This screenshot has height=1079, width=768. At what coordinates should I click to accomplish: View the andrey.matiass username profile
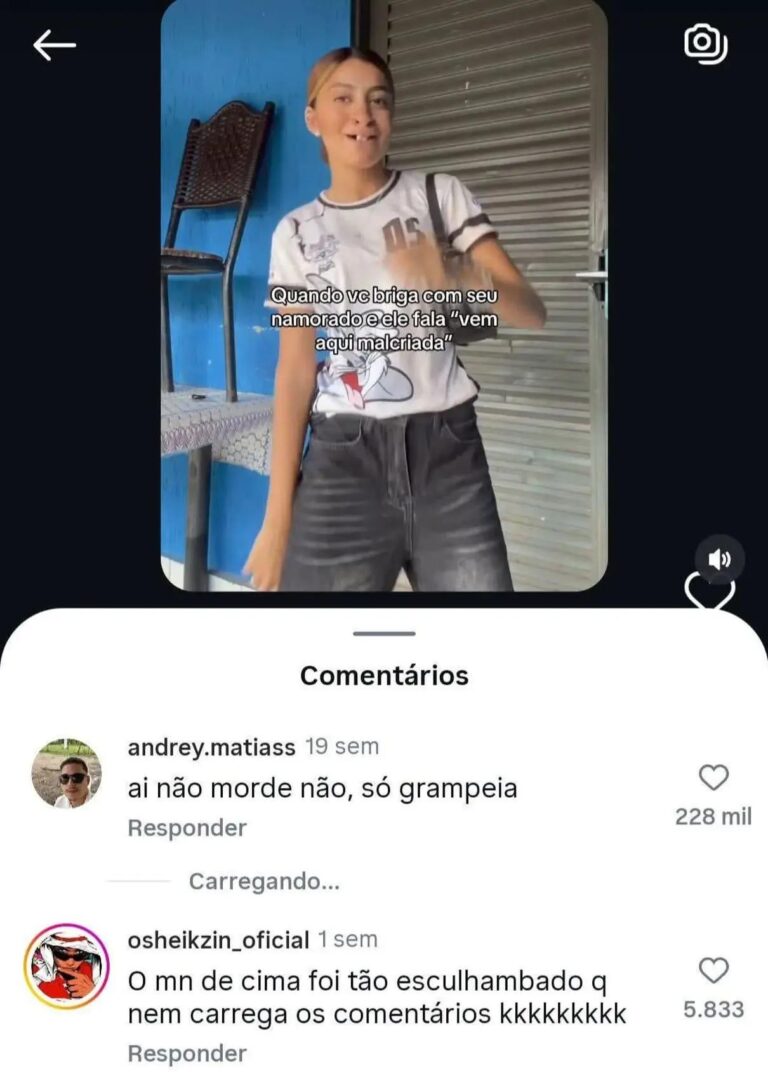click(x=212, y=747)
